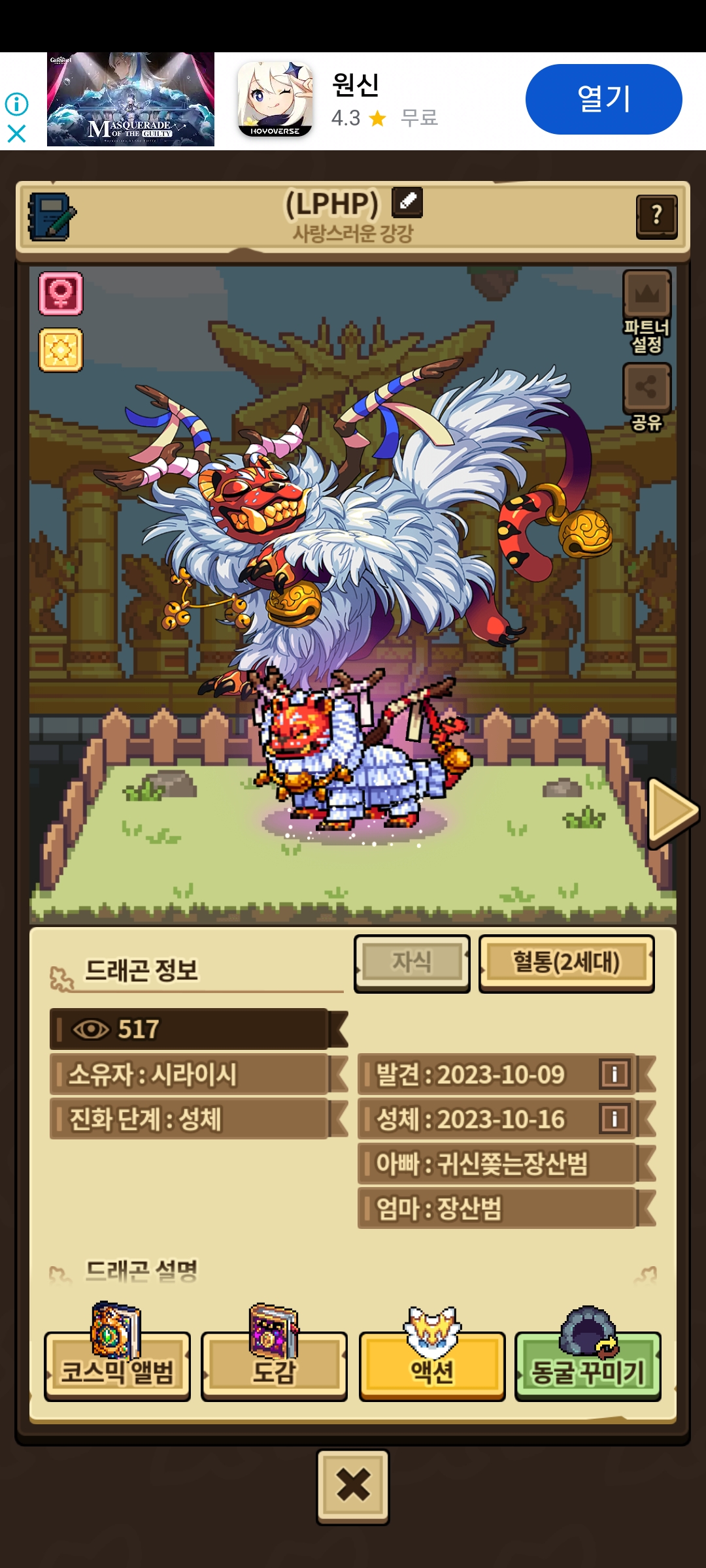Show info for 성체 date
Screen dimensions: 706x1568
tap(614, 1119)
